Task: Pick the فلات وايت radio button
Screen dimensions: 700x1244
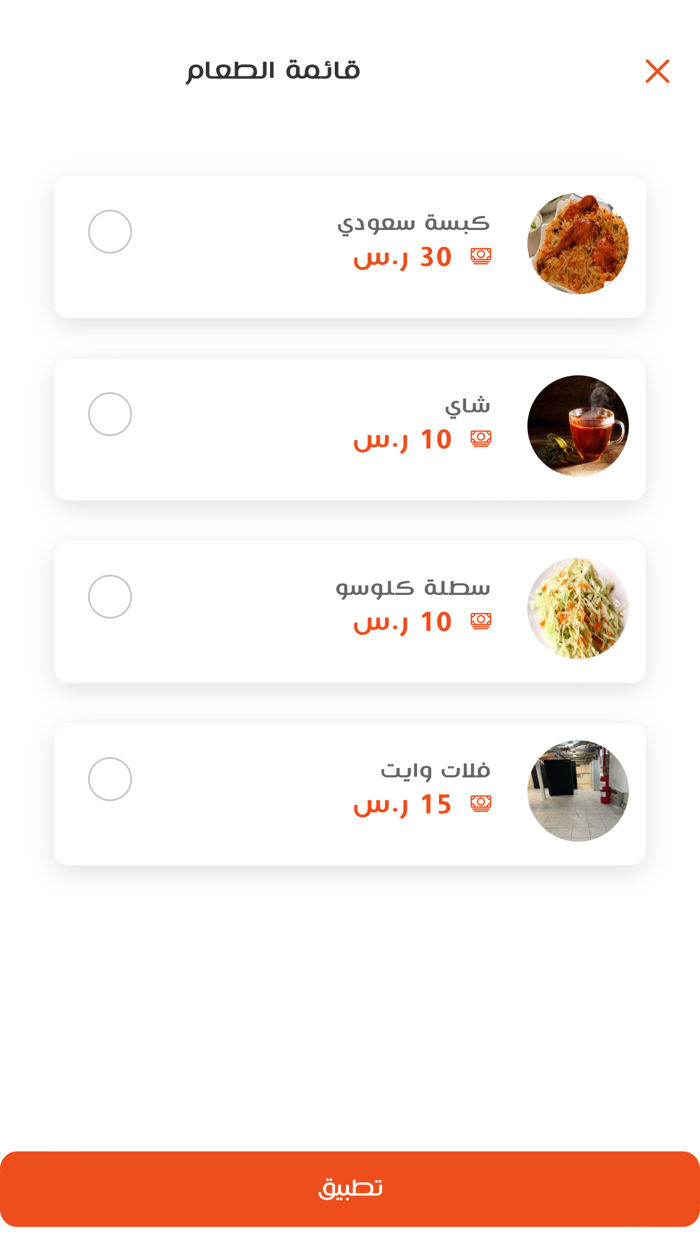Action: pyautogui.click(x=110, y=779)
